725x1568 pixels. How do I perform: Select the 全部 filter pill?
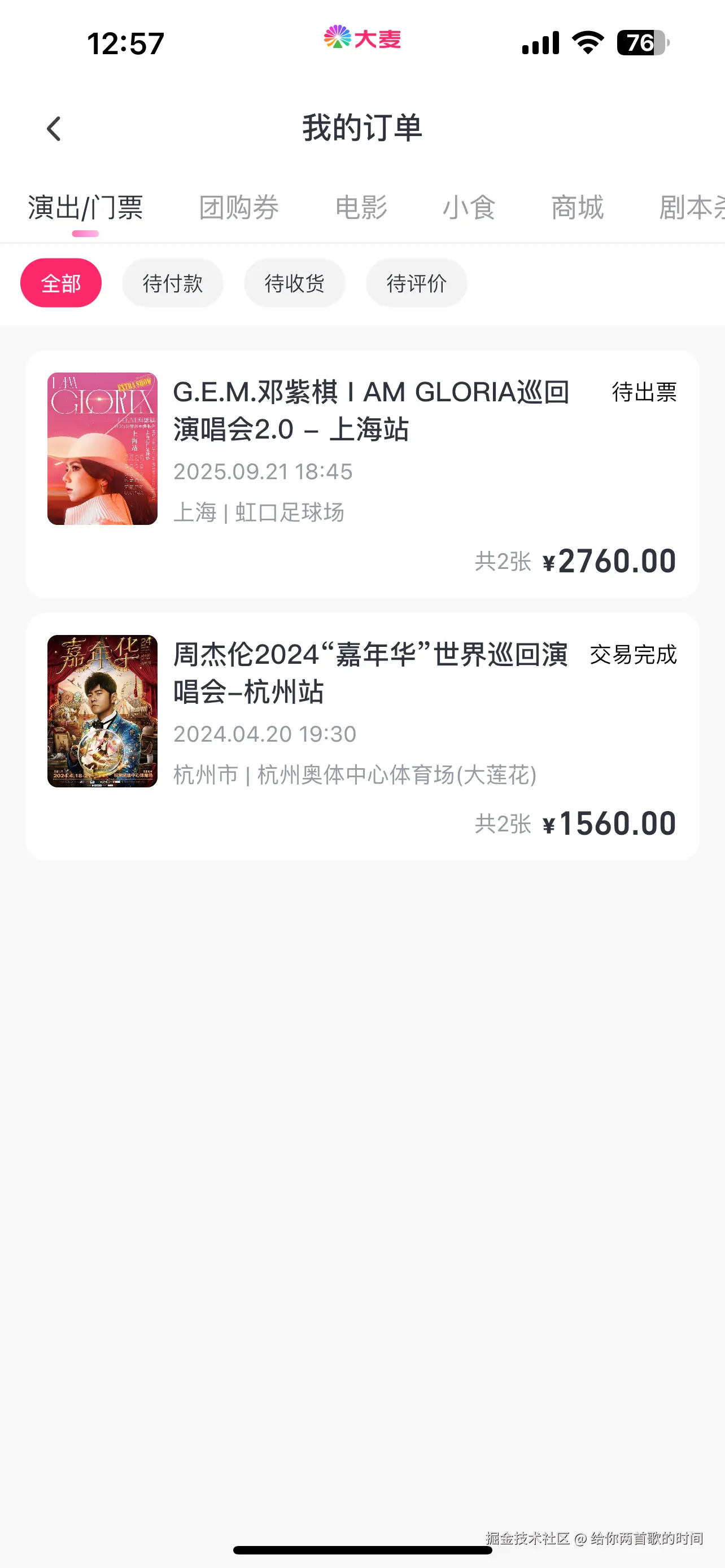pyautogui.click(x=61, y=282)
